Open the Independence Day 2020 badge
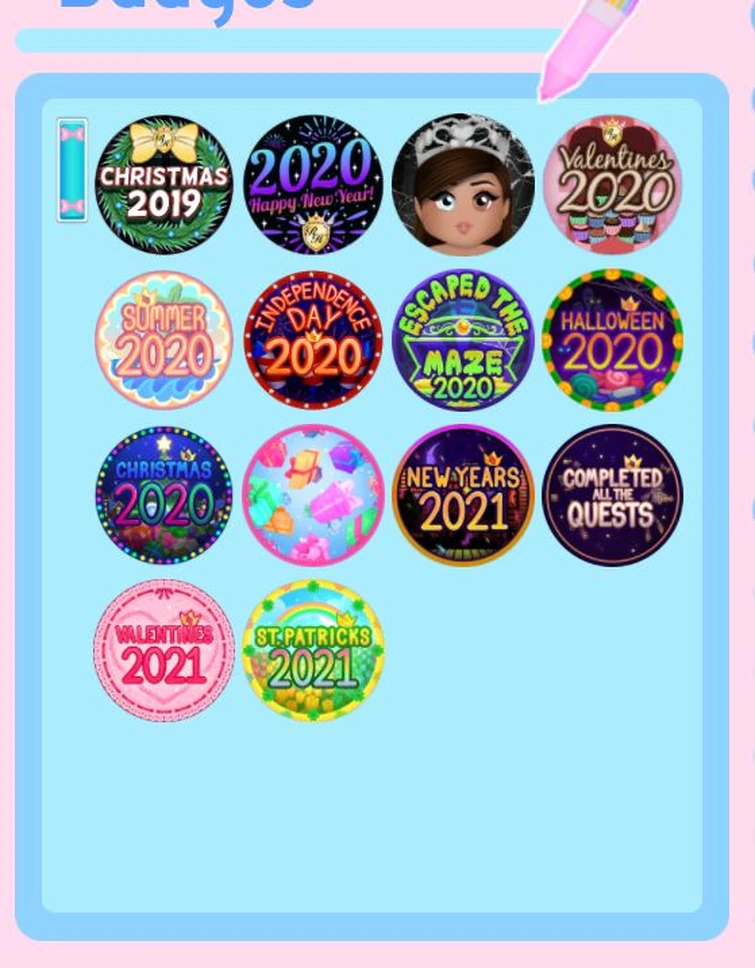755x968 pixels. coord(313,340)
